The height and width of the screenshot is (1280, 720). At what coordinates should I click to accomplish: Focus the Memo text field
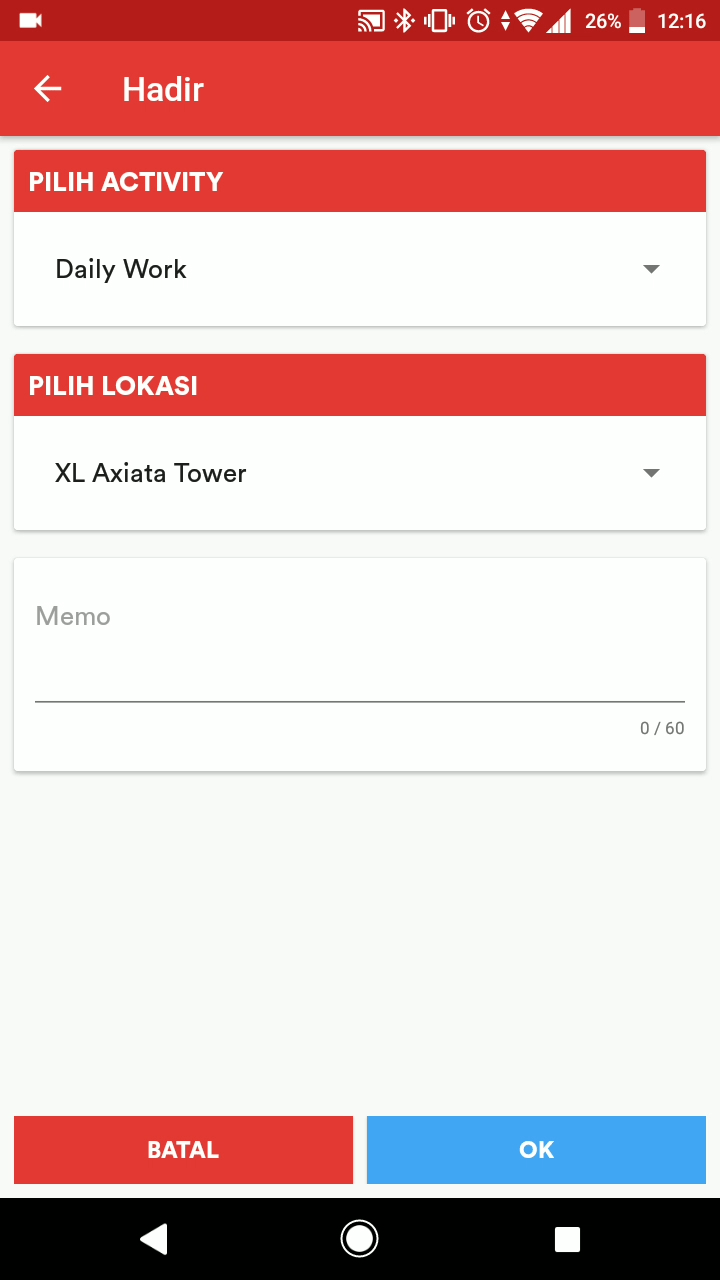(359, 660)
